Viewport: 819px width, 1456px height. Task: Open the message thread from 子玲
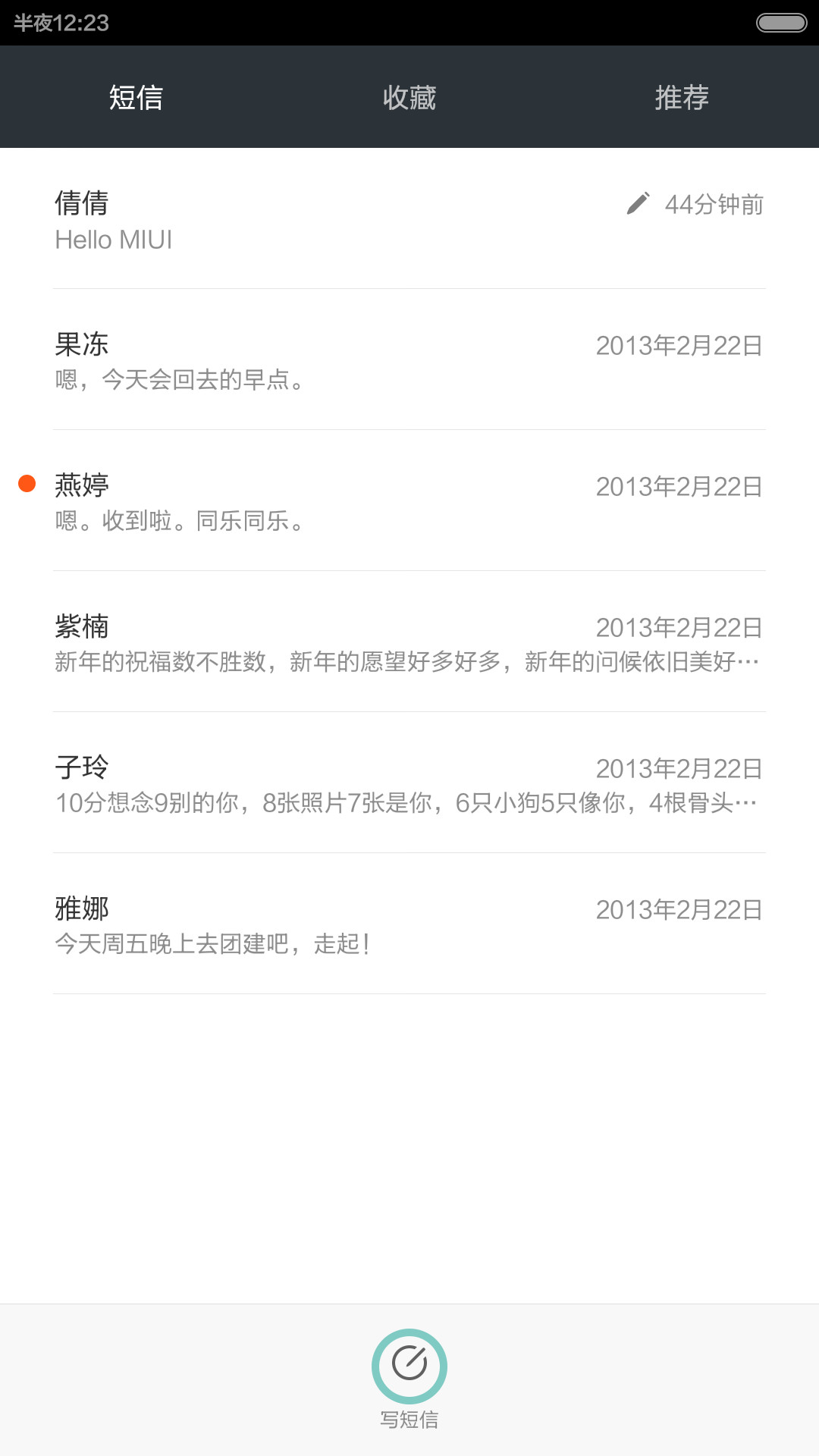click(409, 783)
